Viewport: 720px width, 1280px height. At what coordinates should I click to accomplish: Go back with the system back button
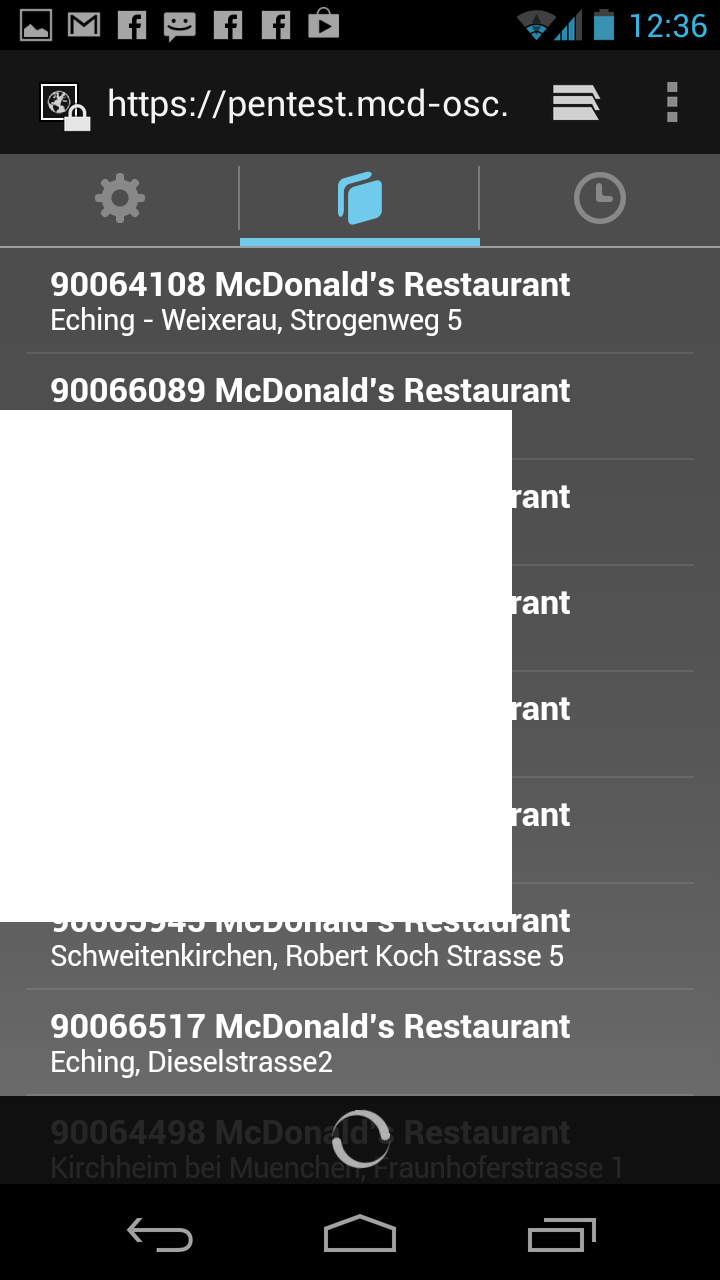[160, 1236]
